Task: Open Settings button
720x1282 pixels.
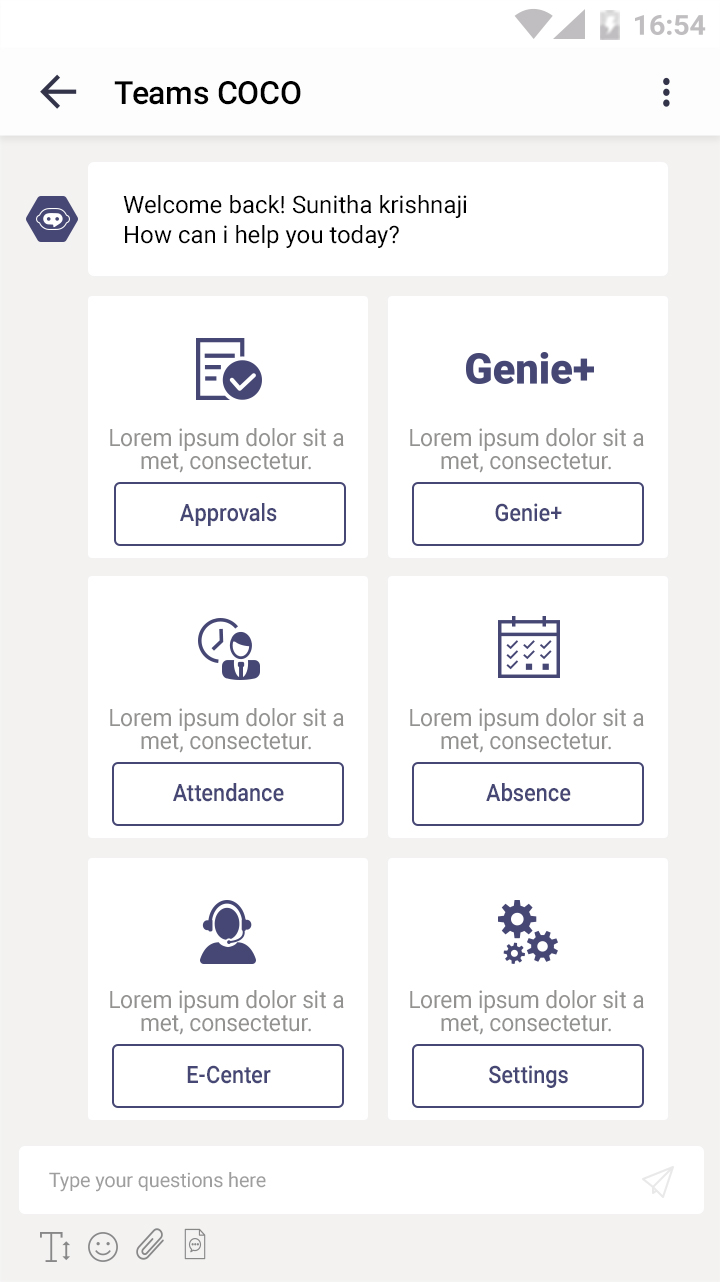Action: click(x=527, y=1076)
